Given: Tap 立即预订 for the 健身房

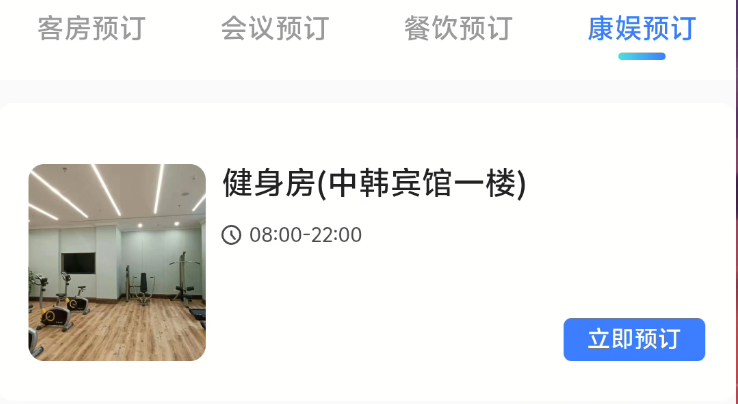Looking at the screenshot, I should (634, 339).
